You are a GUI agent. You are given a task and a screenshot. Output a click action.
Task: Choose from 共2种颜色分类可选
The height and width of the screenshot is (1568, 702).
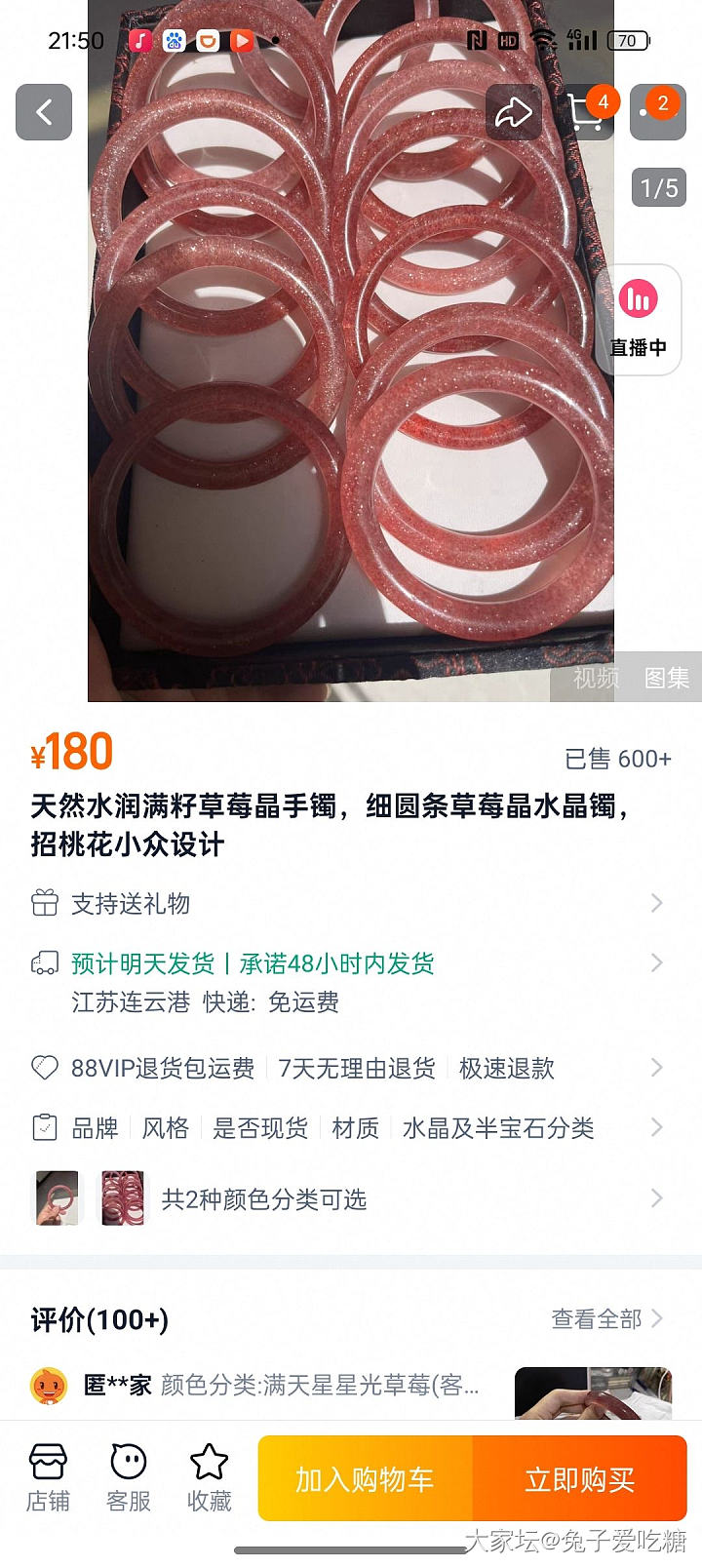[351, 1199]
